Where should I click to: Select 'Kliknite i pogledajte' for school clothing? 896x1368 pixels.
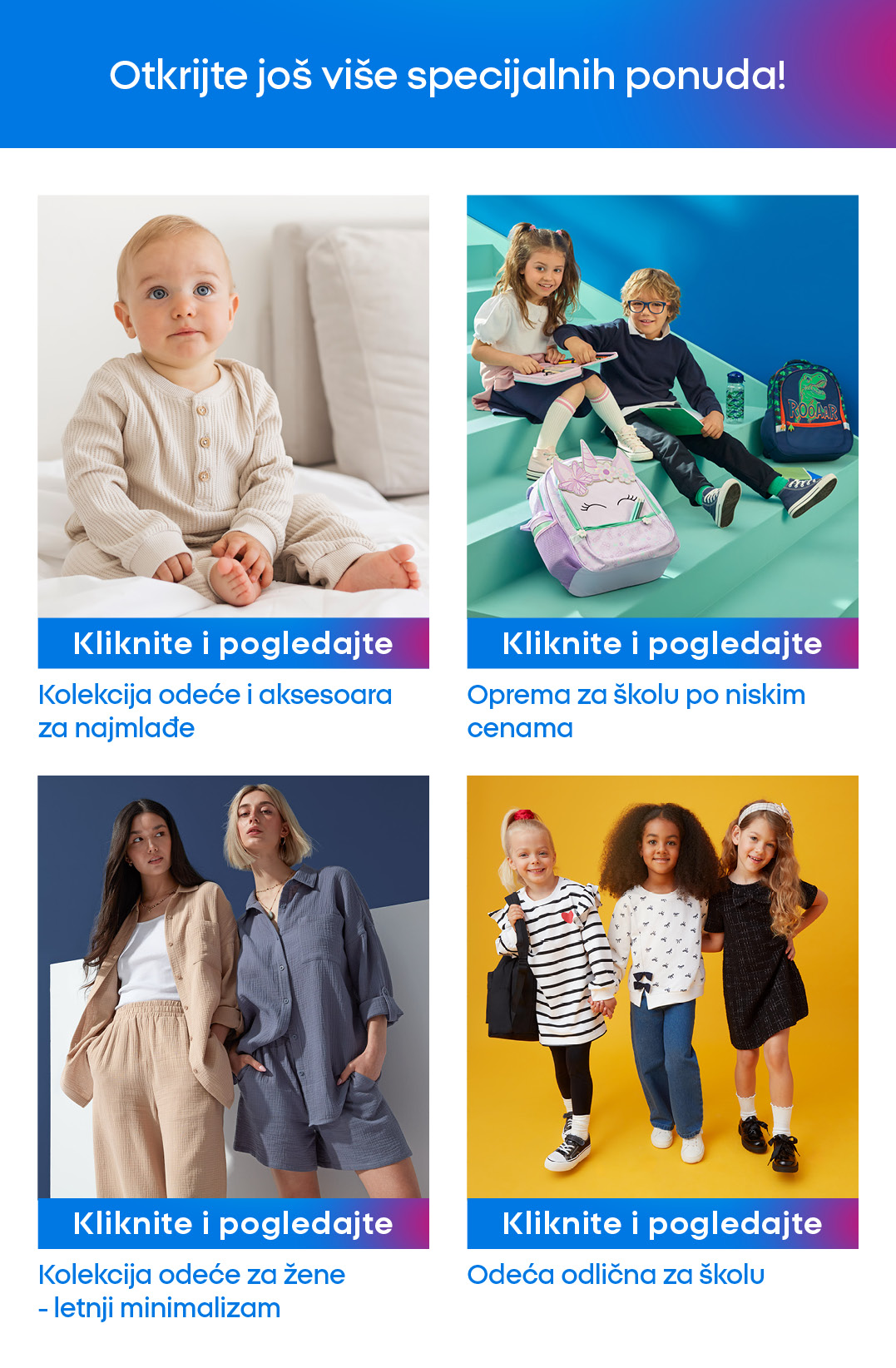(x=662, y=1223)
